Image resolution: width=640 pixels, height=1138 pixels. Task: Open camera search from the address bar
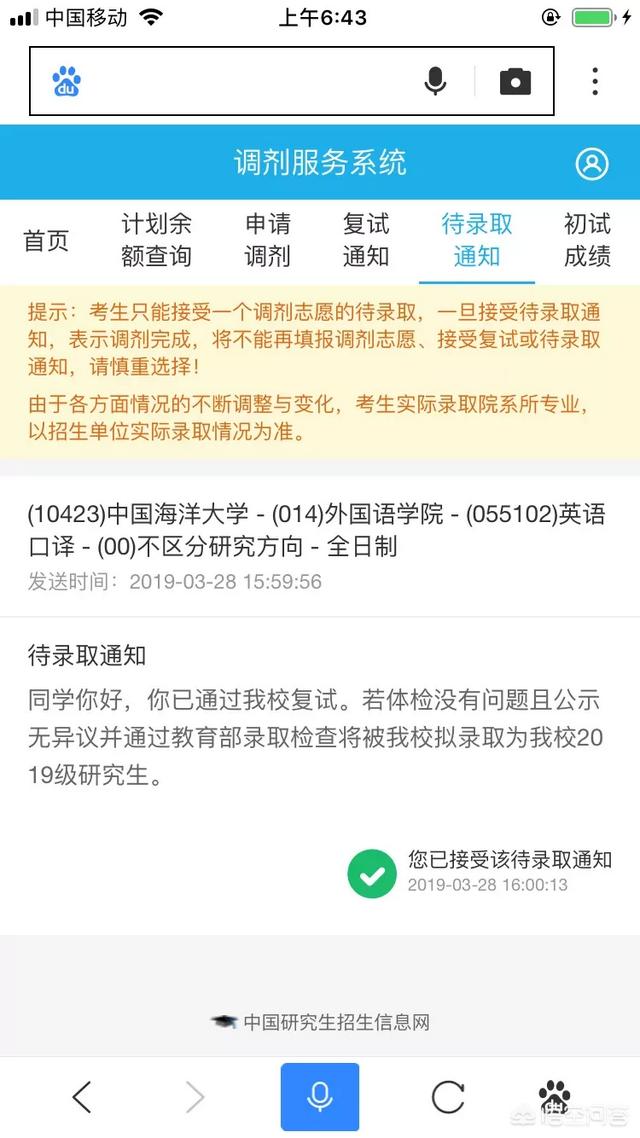pyautogui.click(x=515, y=82)
